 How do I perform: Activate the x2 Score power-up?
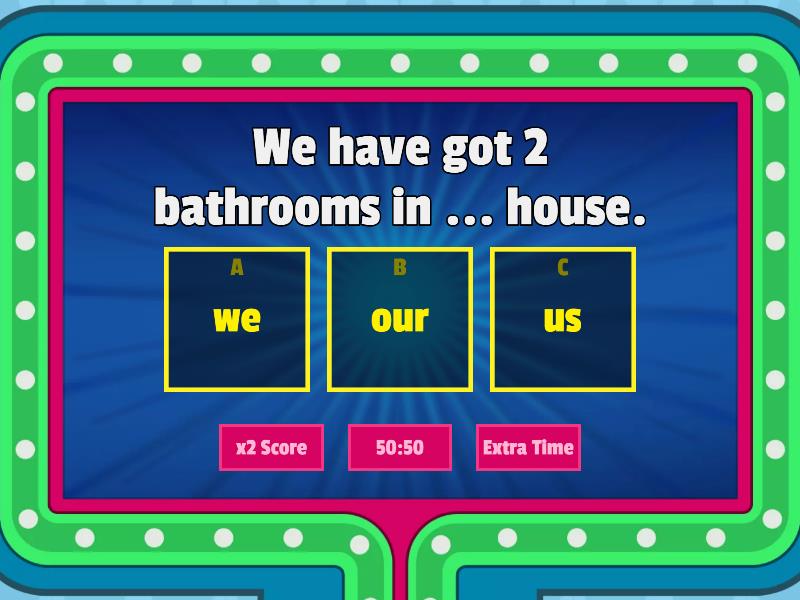(x=271, y=448)
